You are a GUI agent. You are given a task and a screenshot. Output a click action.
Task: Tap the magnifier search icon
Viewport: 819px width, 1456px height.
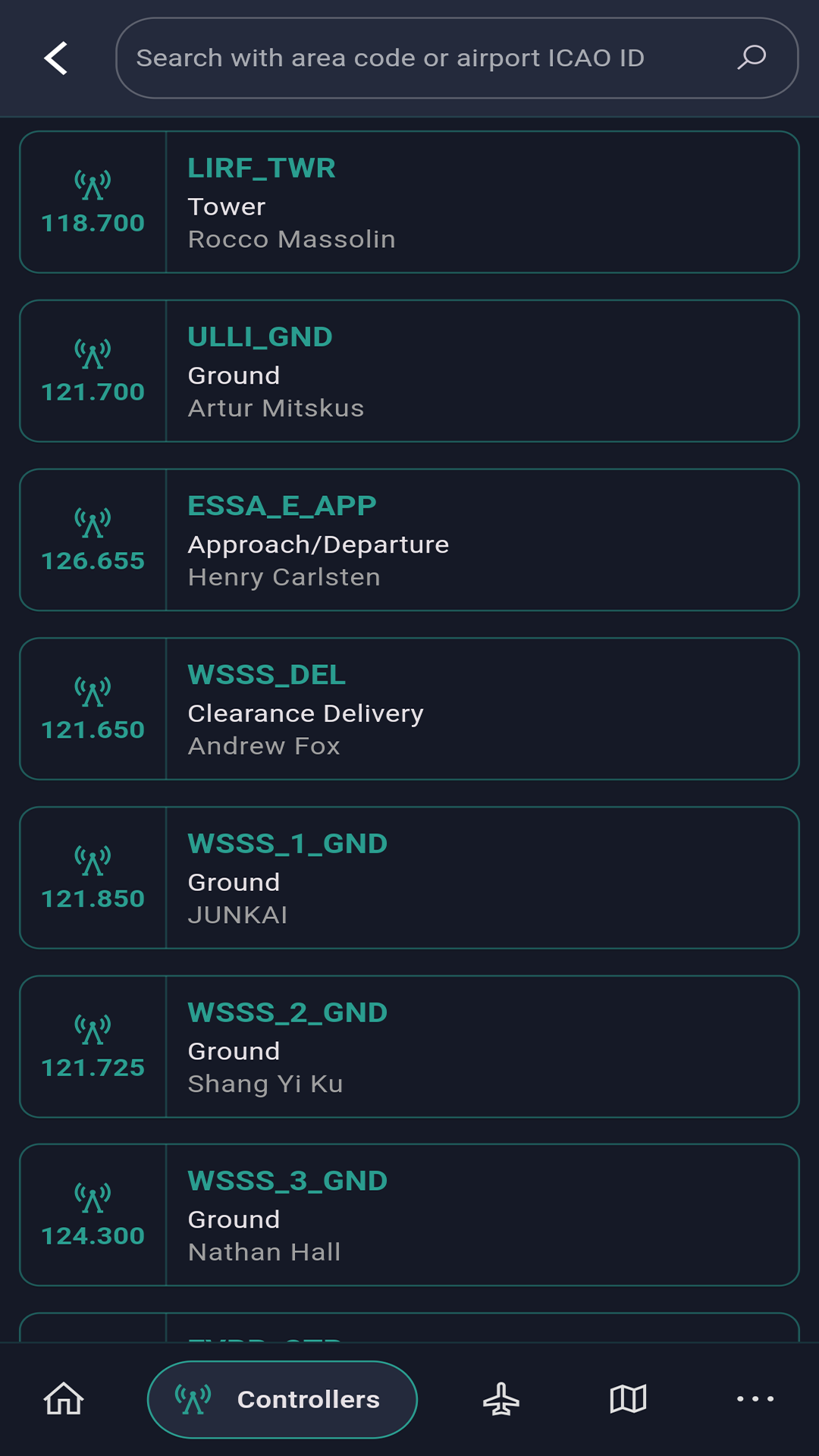pos(752,58)
